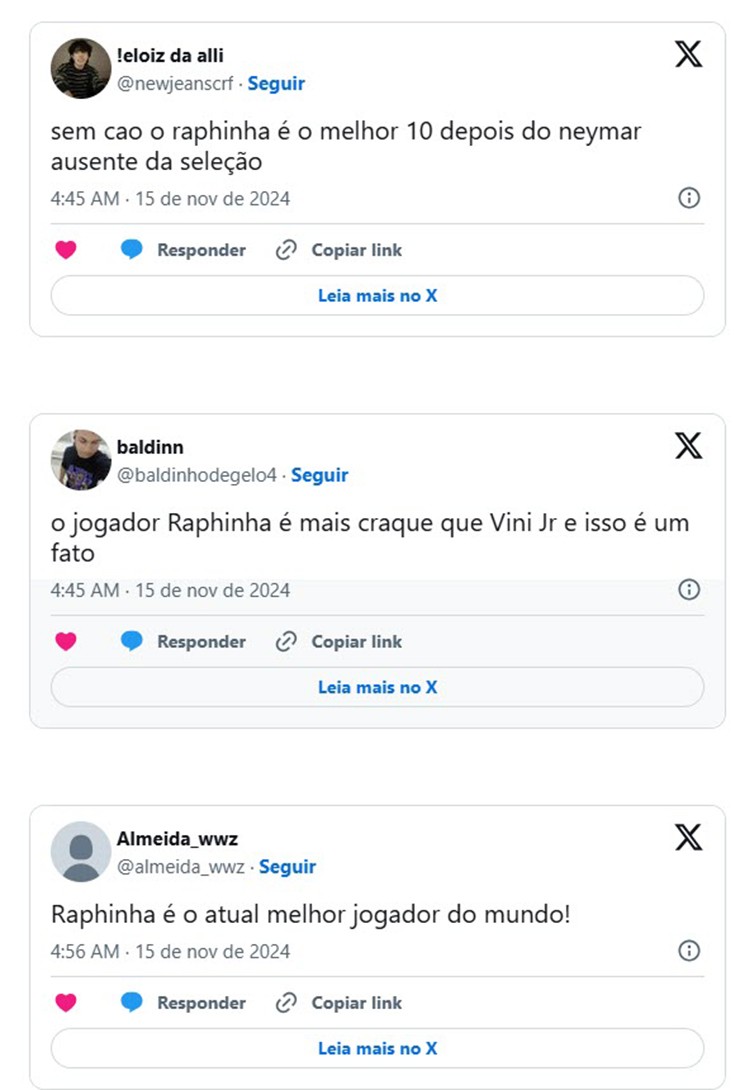Copy the link of baldinn's tweet
The image size is (740, 1090).
click(339, 642)
